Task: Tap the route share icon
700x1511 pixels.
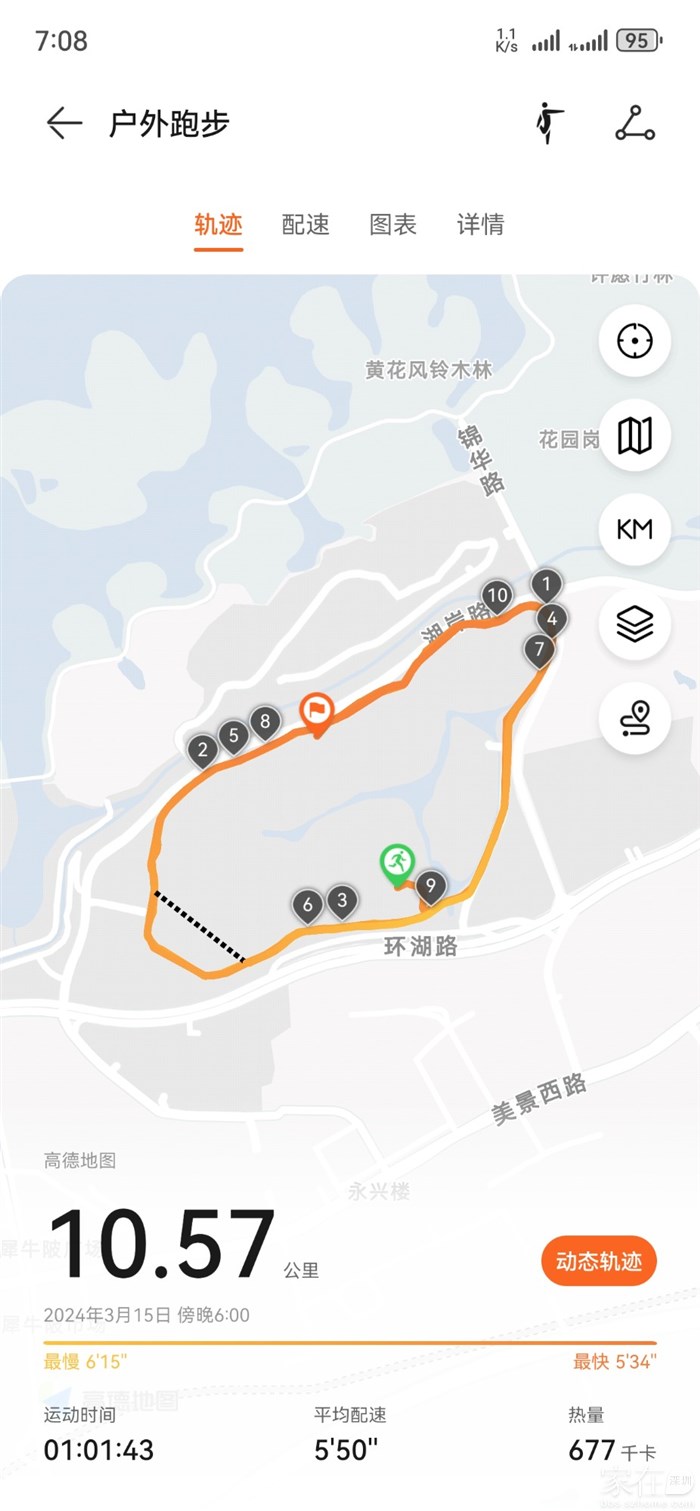Action: tap(634, 123)
